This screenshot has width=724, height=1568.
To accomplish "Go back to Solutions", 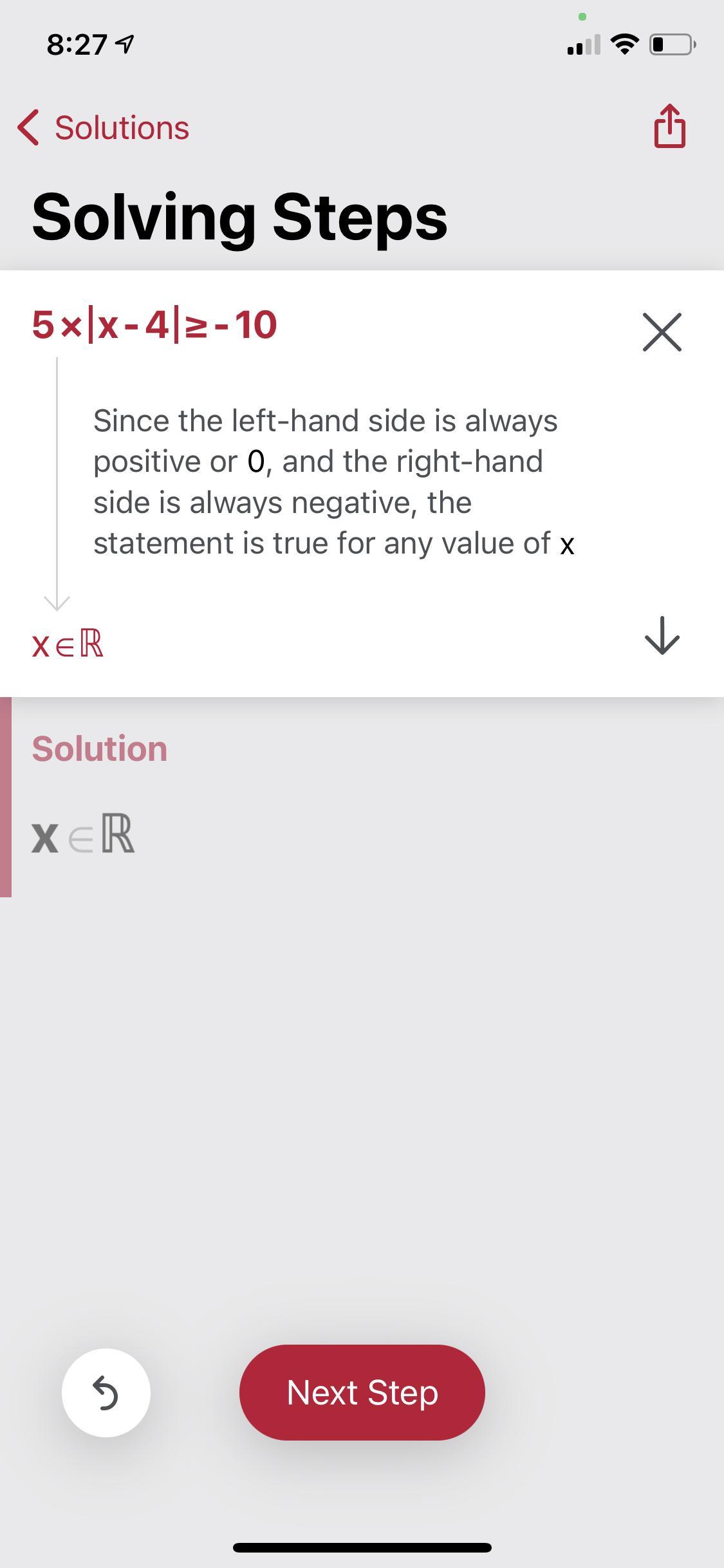I will 103,127.
